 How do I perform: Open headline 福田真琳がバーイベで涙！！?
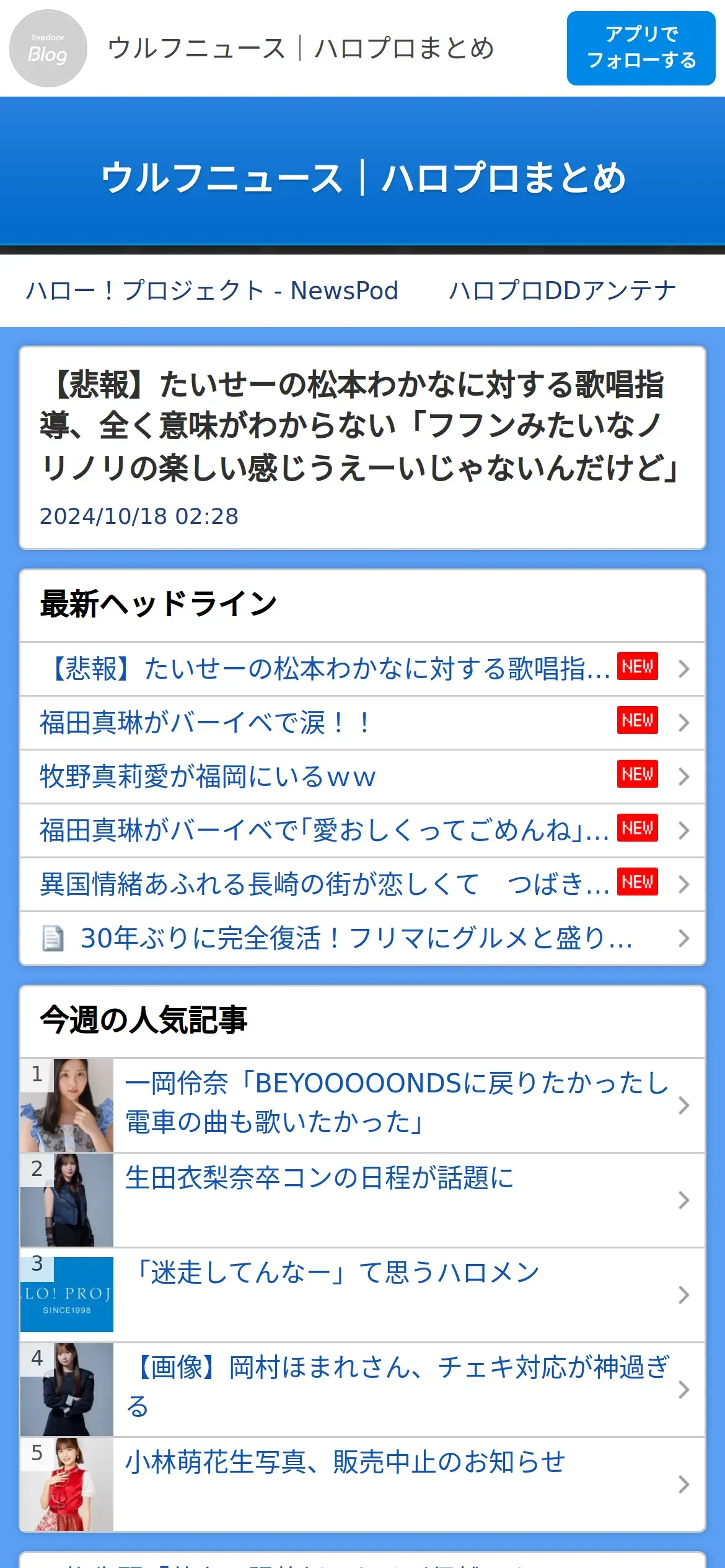click(362, 723)
